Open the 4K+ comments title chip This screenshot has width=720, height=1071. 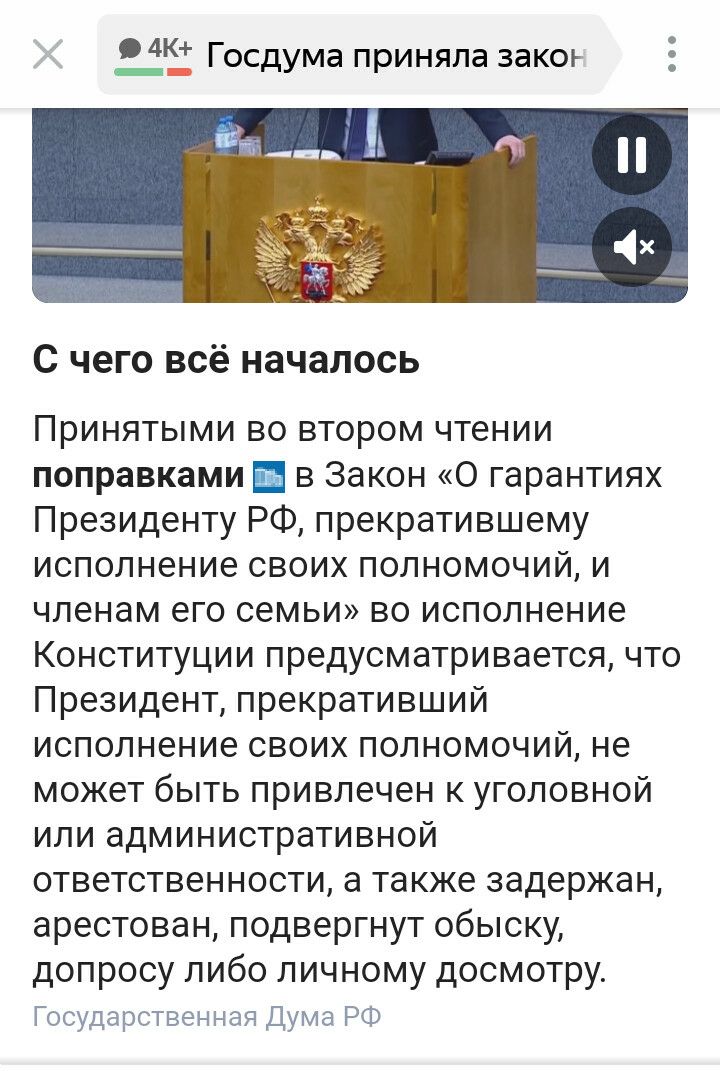coord(154,55)
